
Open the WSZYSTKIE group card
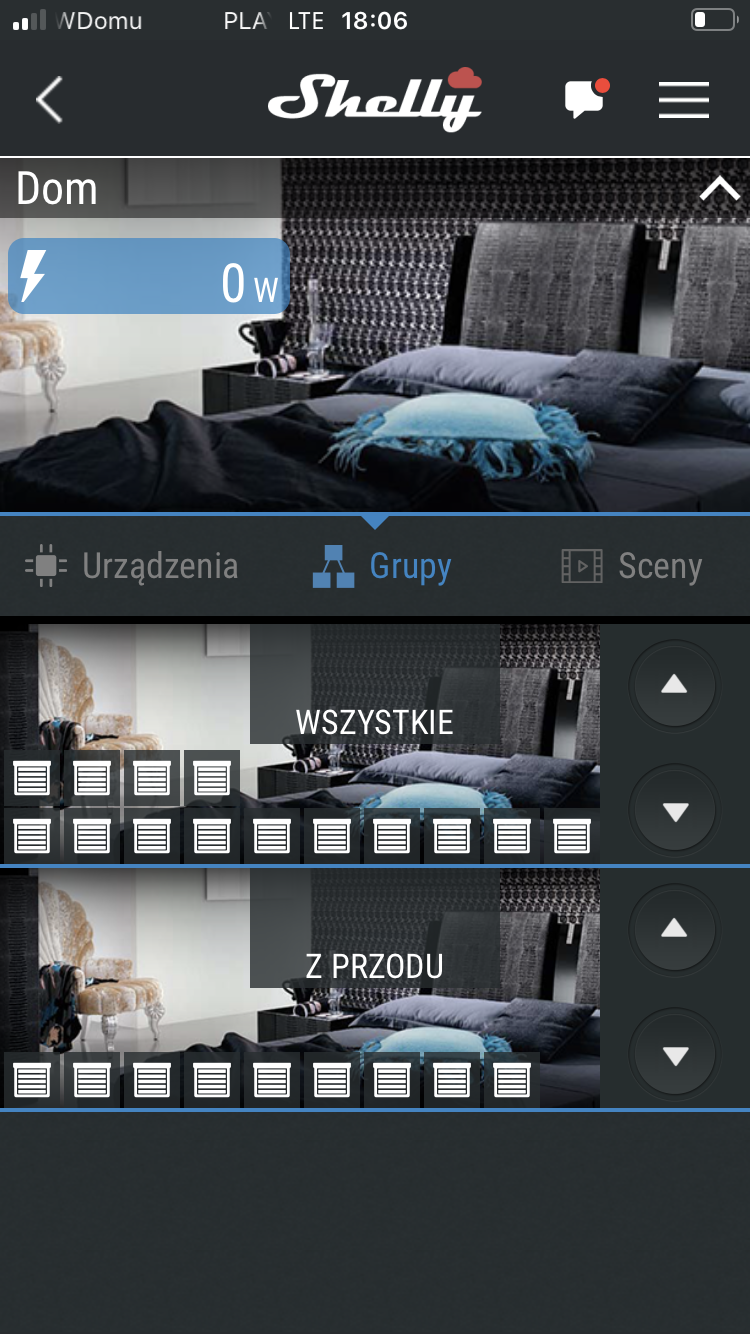click(x=300, y=744)
